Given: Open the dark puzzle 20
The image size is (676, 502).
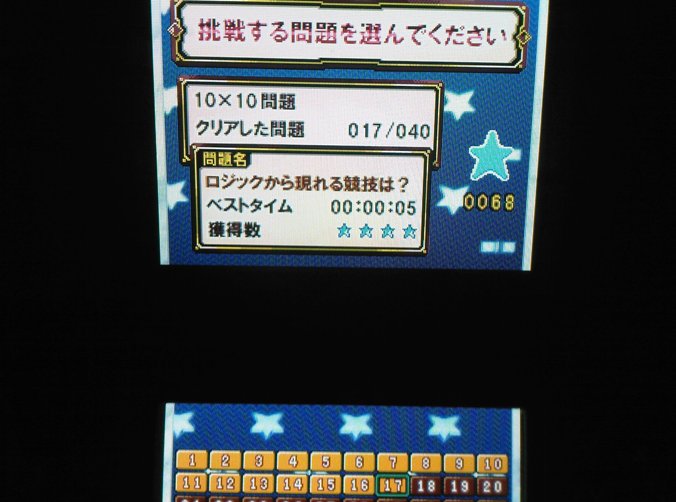Looking at the screenshot, I should (x=492, y=484).
